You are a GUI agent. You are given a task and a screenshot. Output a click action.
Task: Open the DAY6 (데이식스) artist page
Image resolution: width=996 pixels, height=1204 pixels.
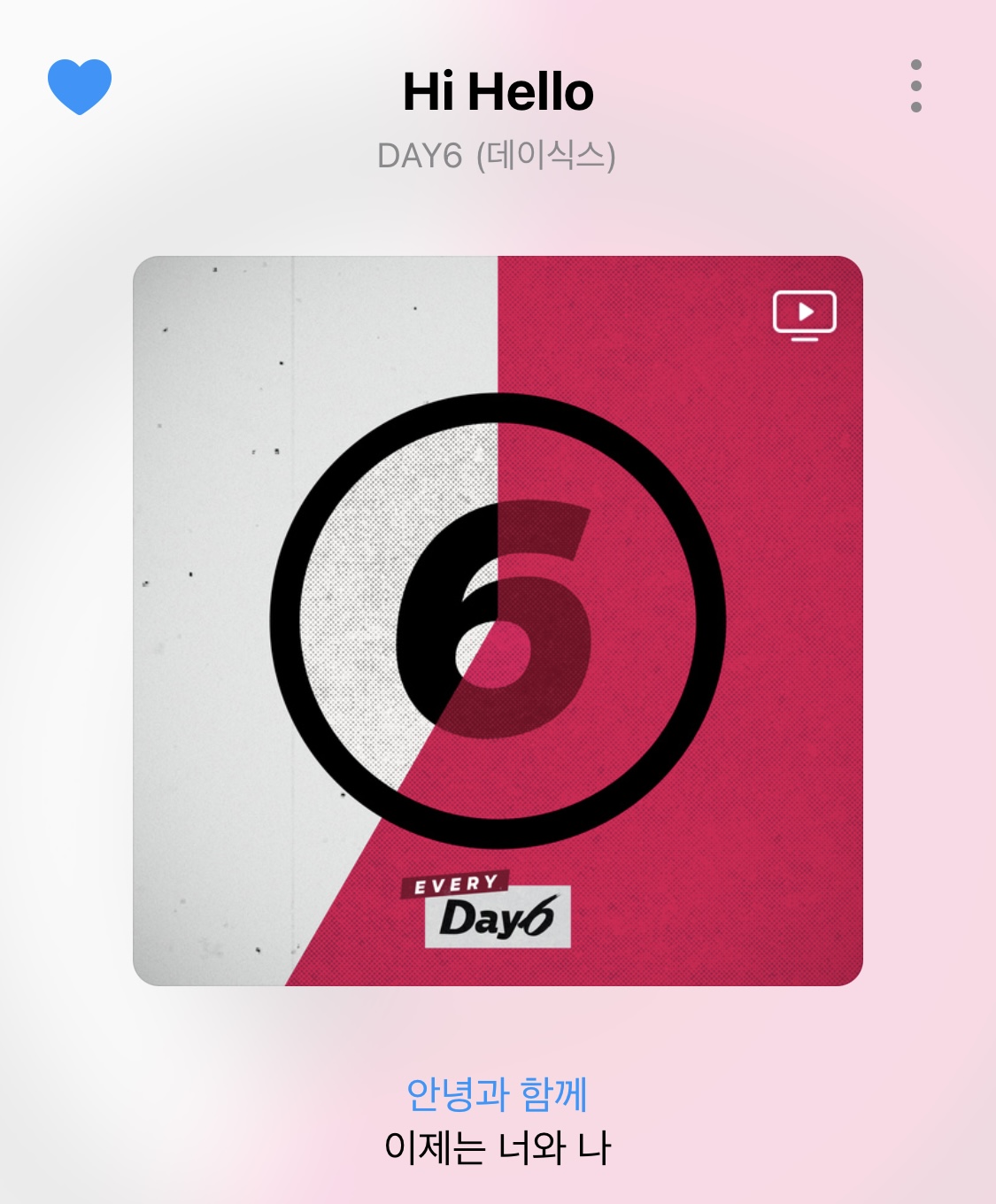point(497,156)
